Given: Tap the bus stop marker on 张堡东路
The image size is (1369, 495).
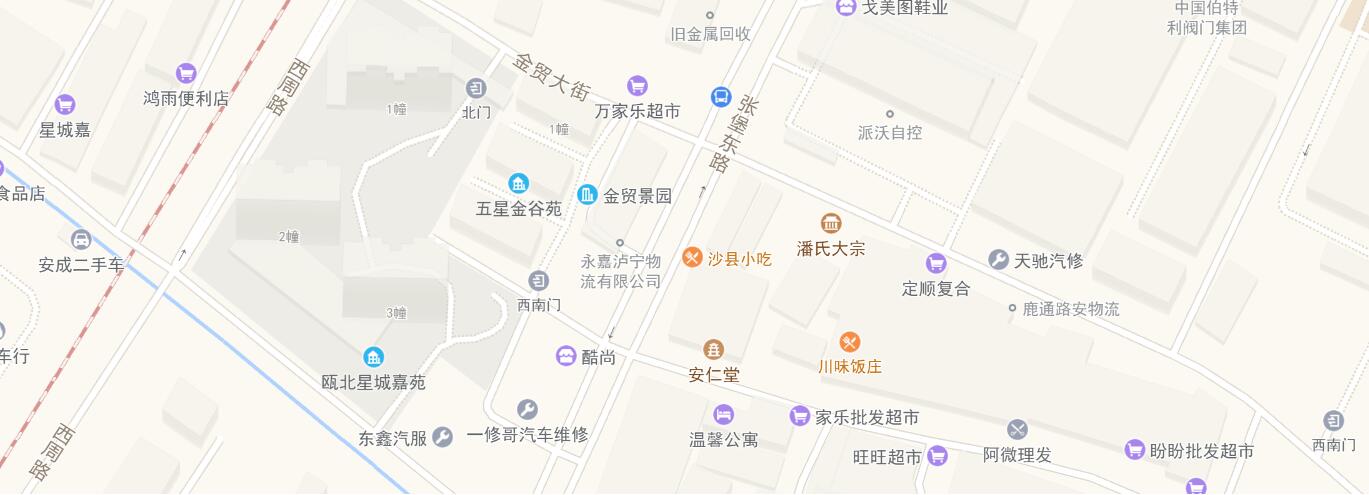Looking at the screenshot, I should 721,96.
